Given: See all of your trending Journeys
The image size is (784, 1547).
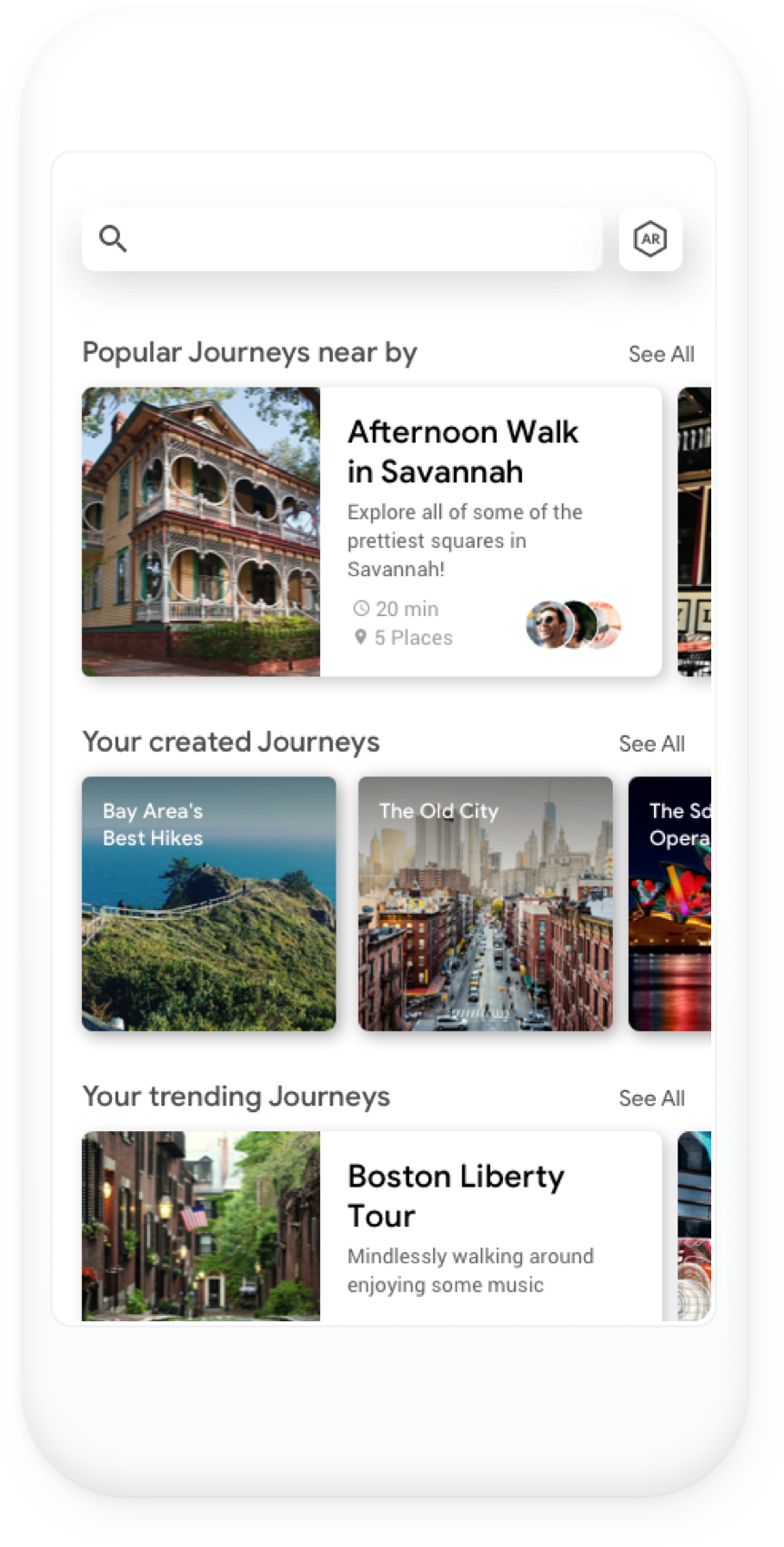Looking at the screenshot, I should (x=652, y=1098).
